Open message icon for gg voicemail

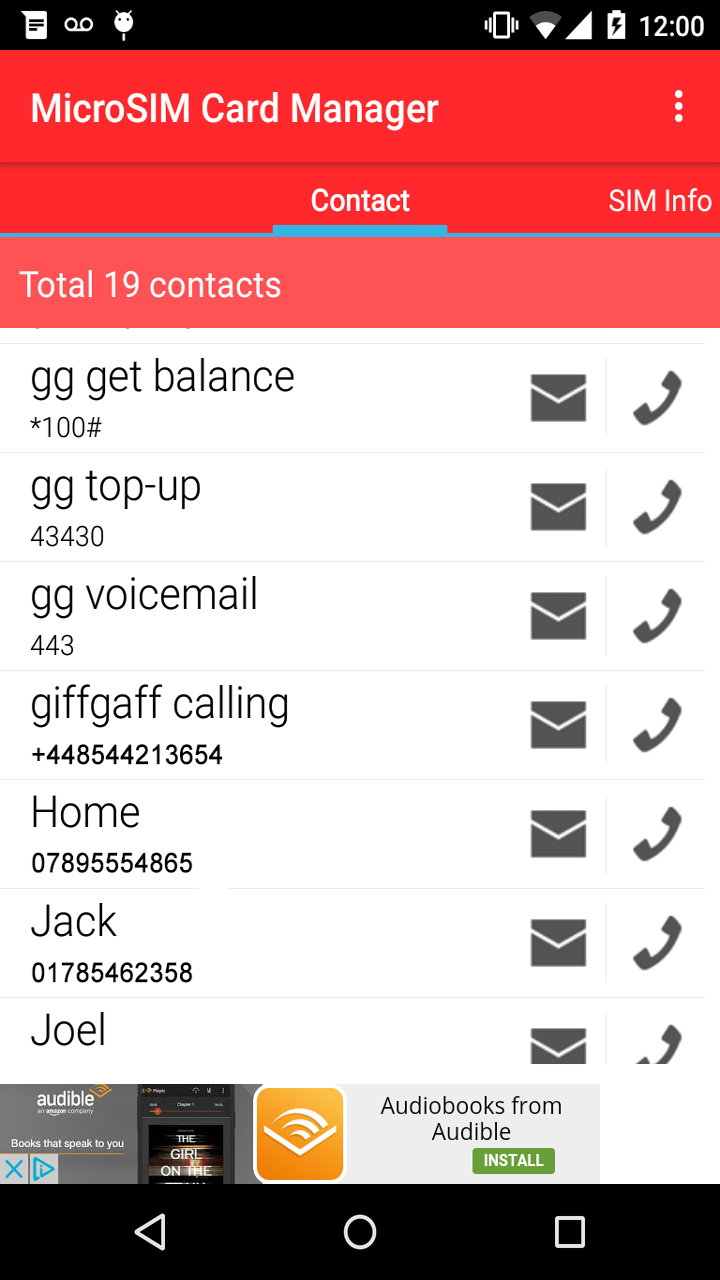[x=558, y=615]
